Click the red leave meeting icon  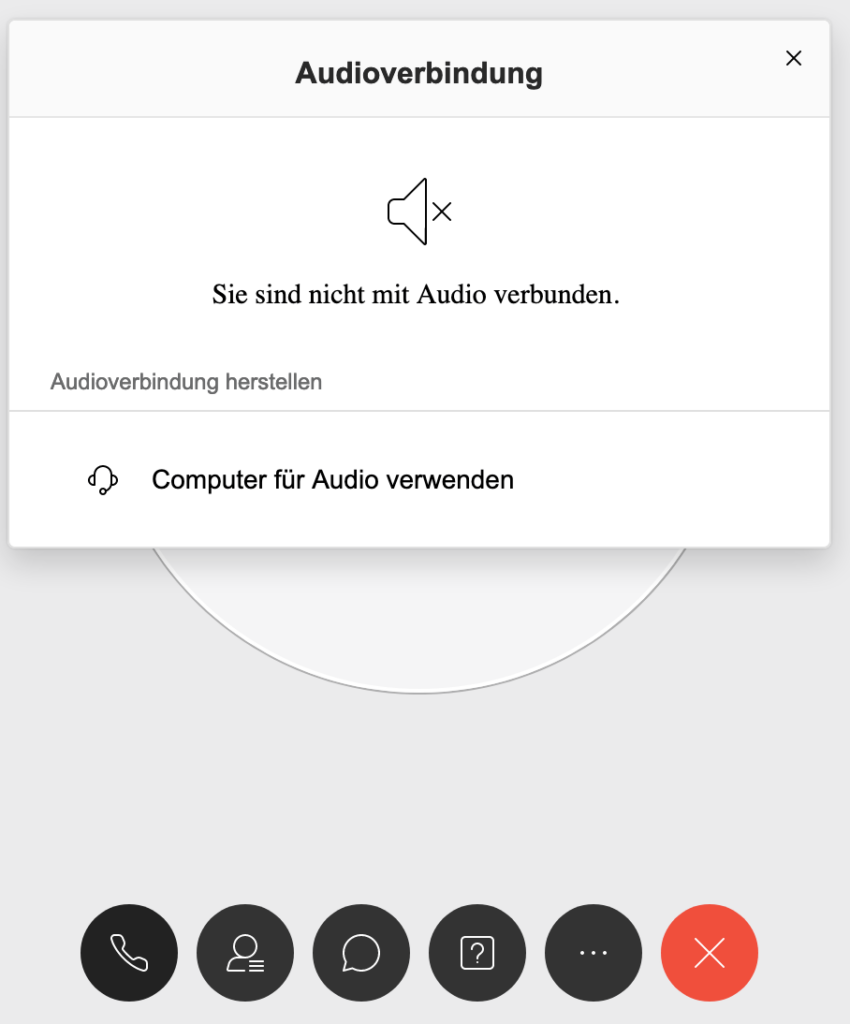pyautogui.click(x=709, y=952)
